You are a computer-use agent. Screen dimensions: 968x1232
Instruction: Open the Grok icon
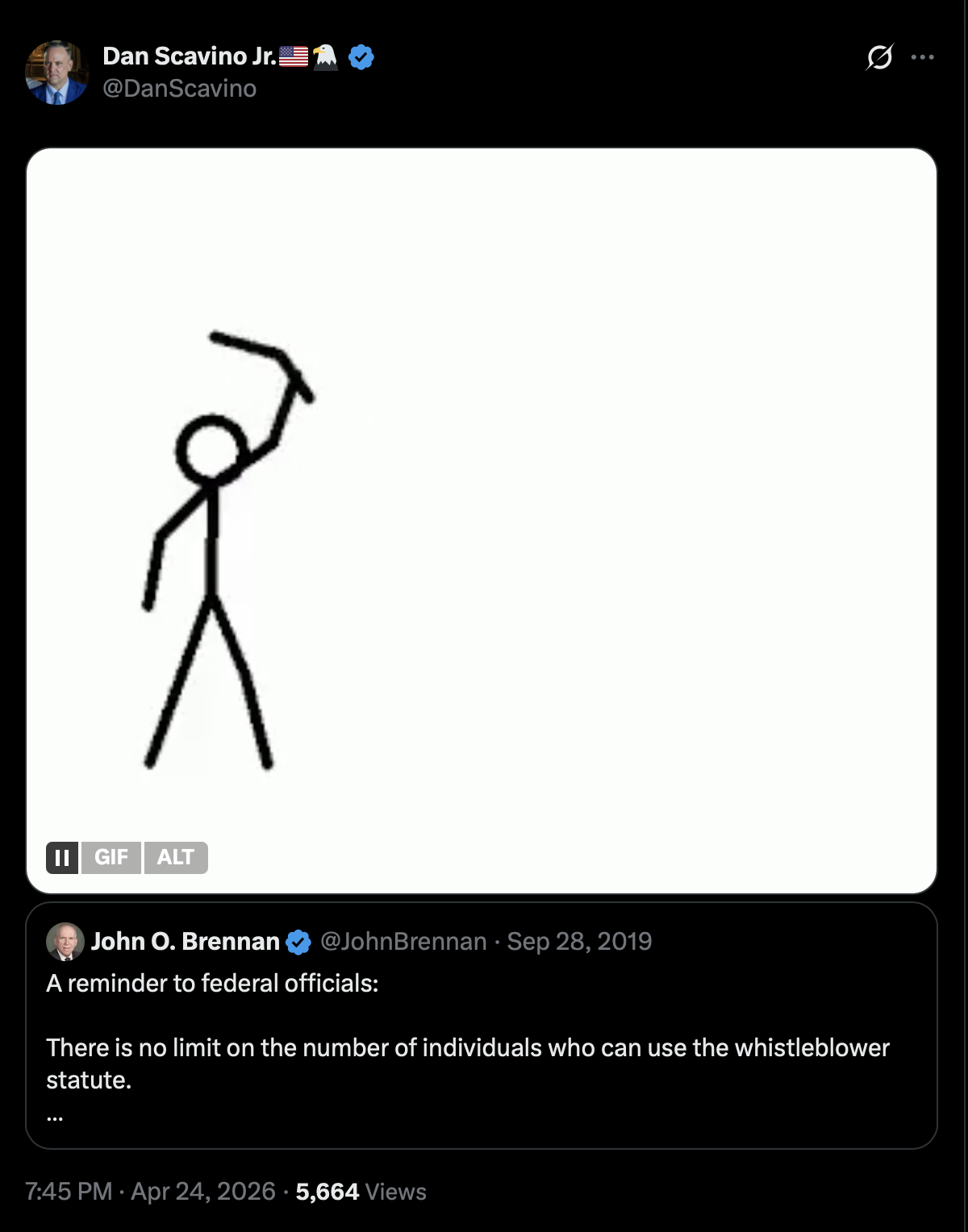[879, 57]
